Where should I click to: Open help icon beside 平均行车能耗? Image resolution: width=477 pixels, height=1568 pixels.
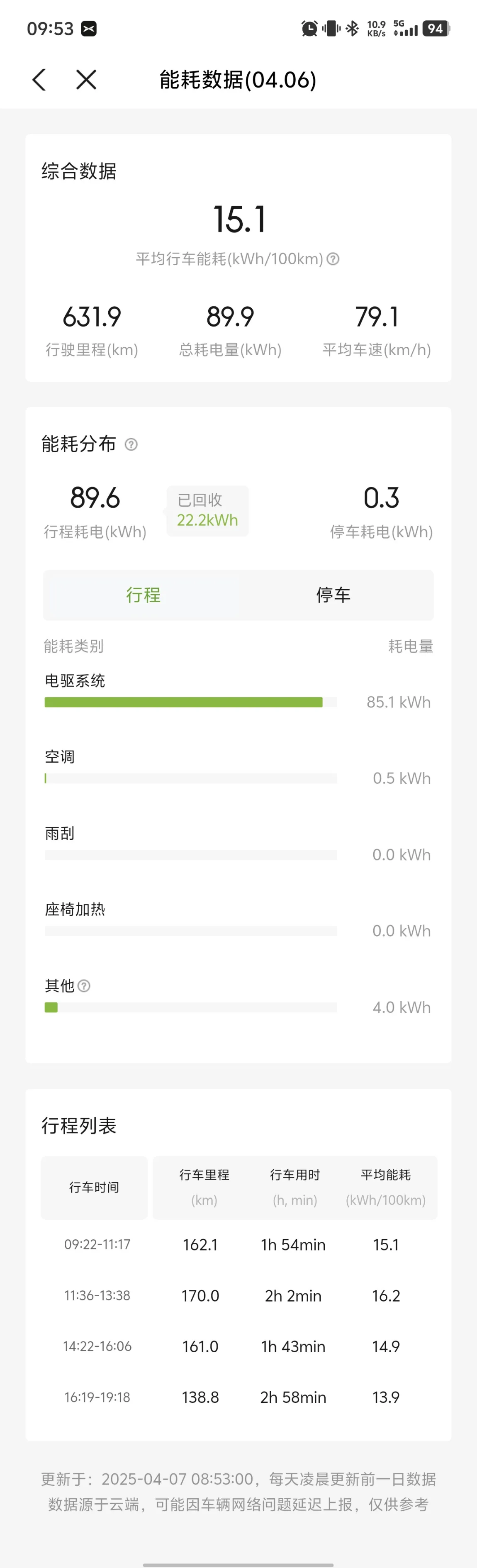tap(333, 258)
